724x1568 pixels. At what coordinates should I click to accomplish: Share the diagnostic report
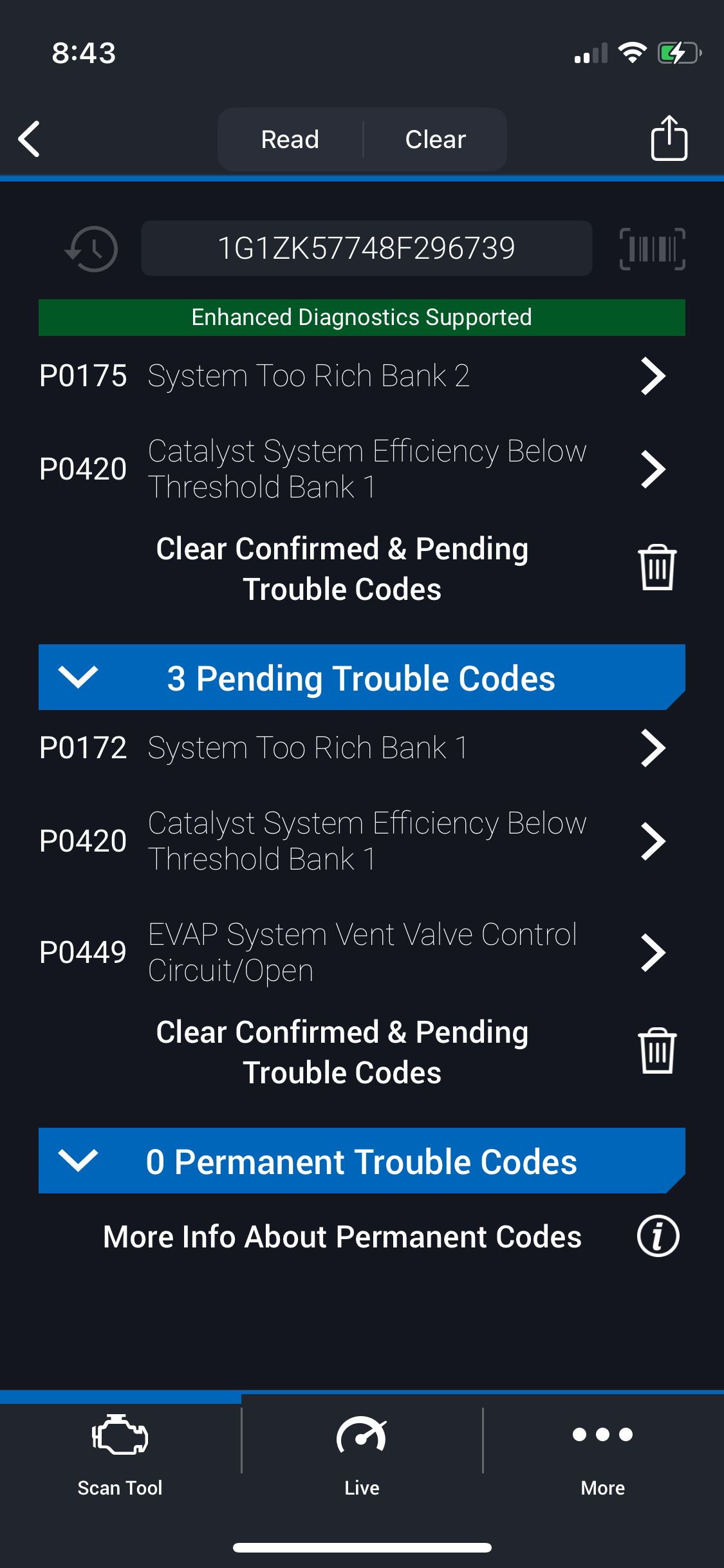pos(669,138)
